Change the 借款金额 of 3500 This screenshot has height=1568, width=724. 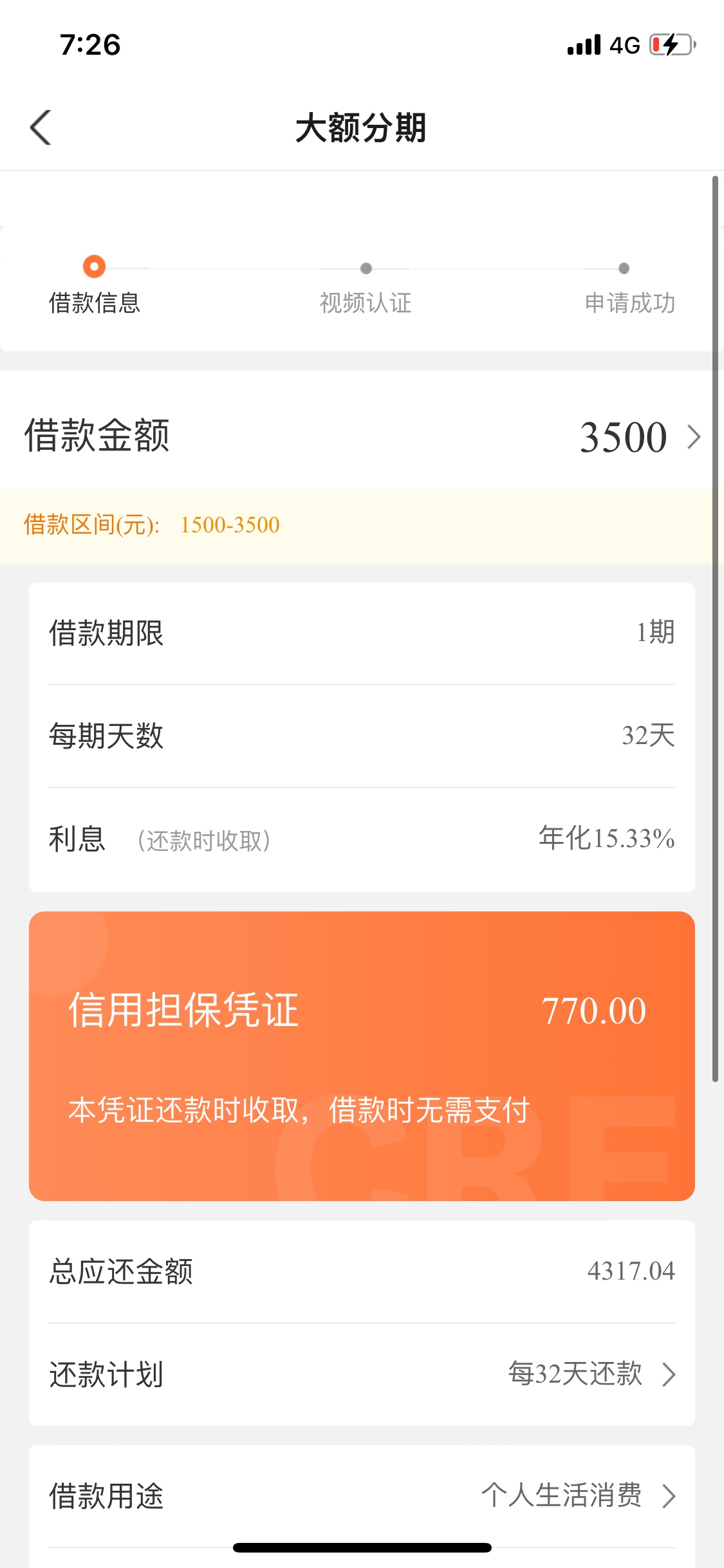click(362, 436)
